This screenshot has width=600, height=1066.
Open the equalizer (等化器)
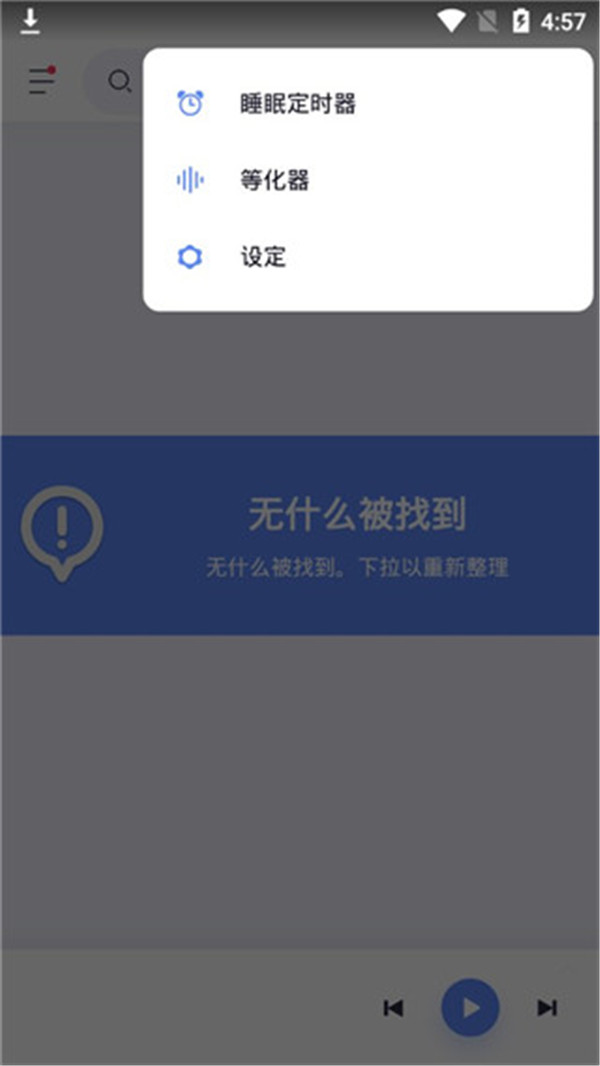tap(274, 181)
